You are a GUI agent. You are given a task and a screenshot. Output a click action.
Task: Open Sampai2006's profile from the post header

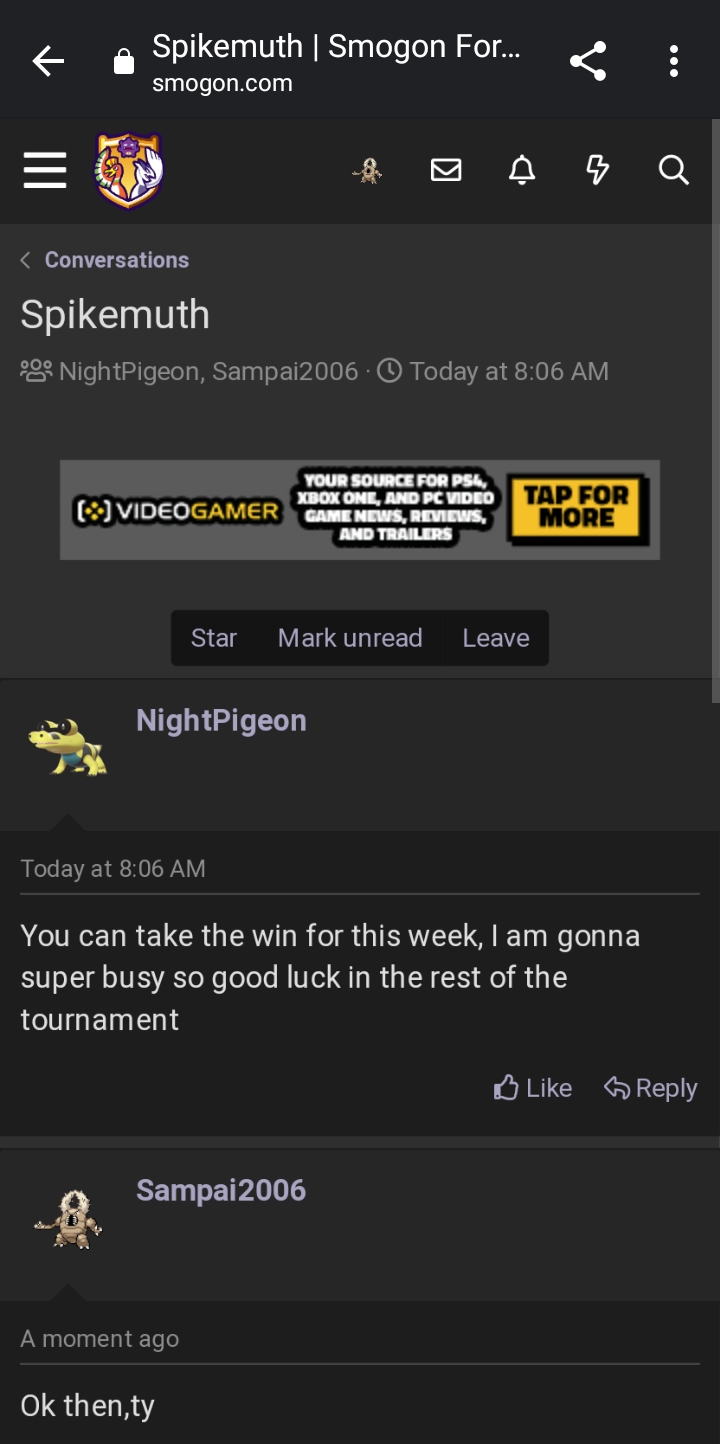pyautogui.click(x=221, y=1191)
